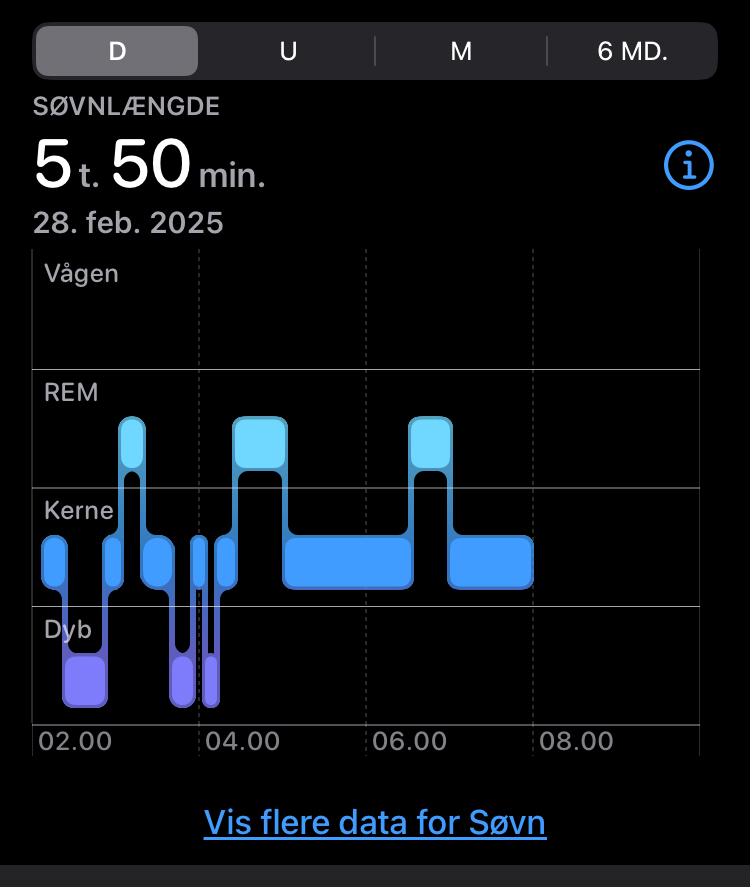Show the 6 MD. sleep view
Screen dimensions: 750x887
632,51
